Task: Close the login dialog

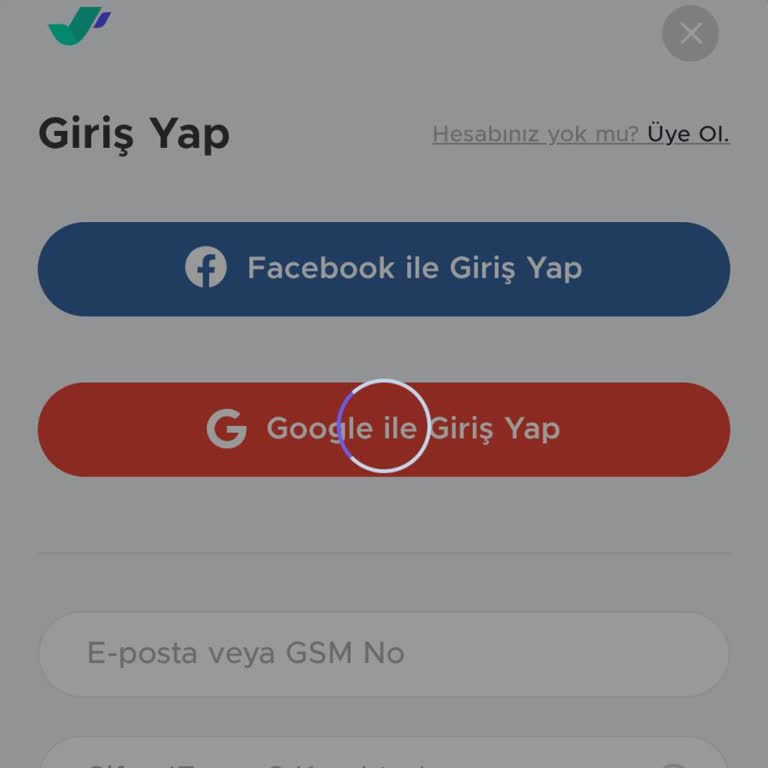Action: pos(690,34)
